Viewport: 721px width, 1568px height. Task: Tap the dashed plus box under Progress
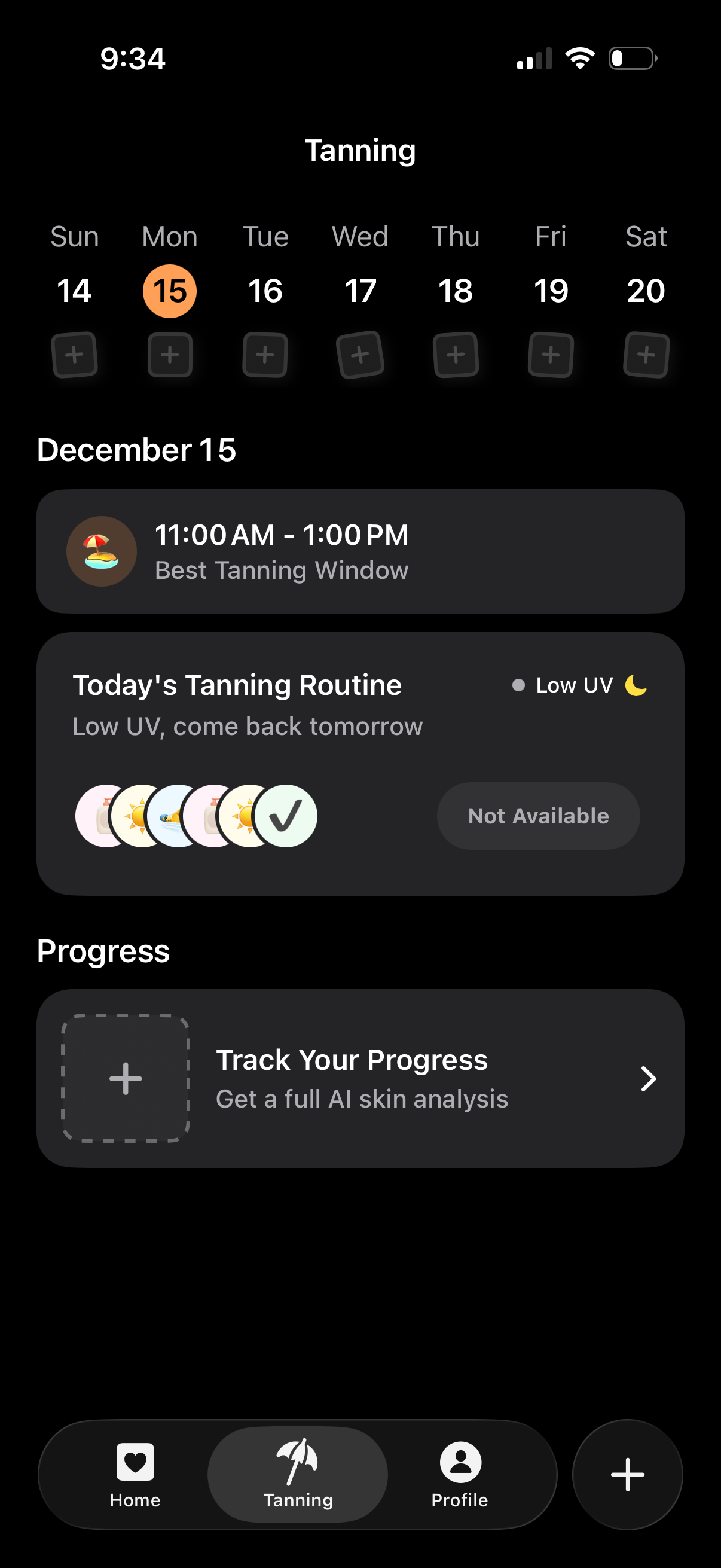pos(126,1079)
